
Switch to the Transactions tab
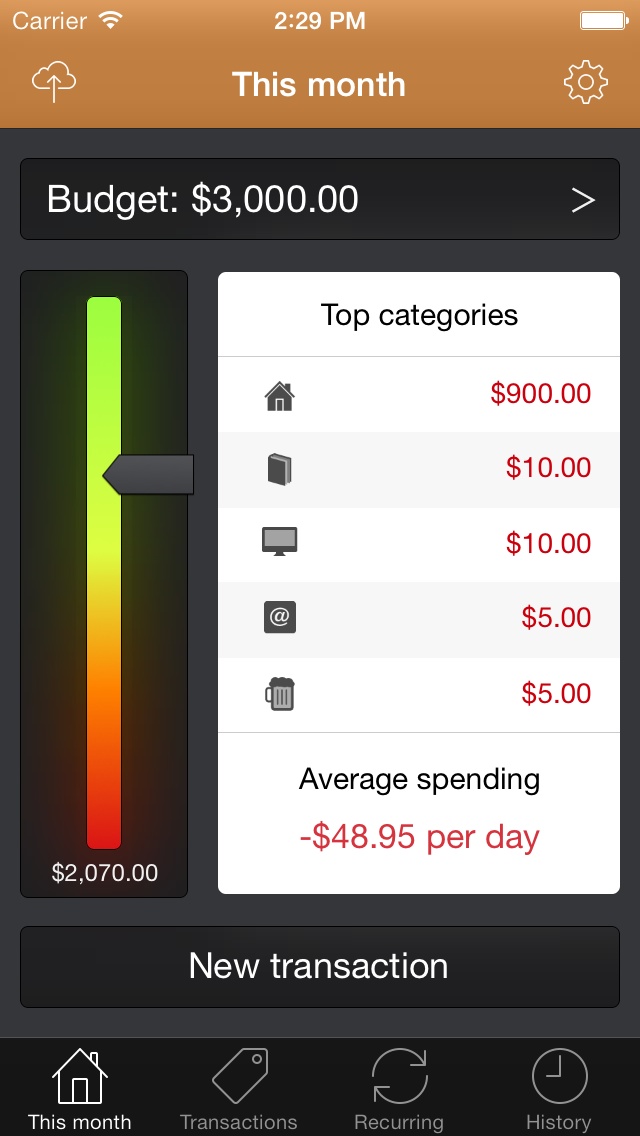(x=239, y=1088)
